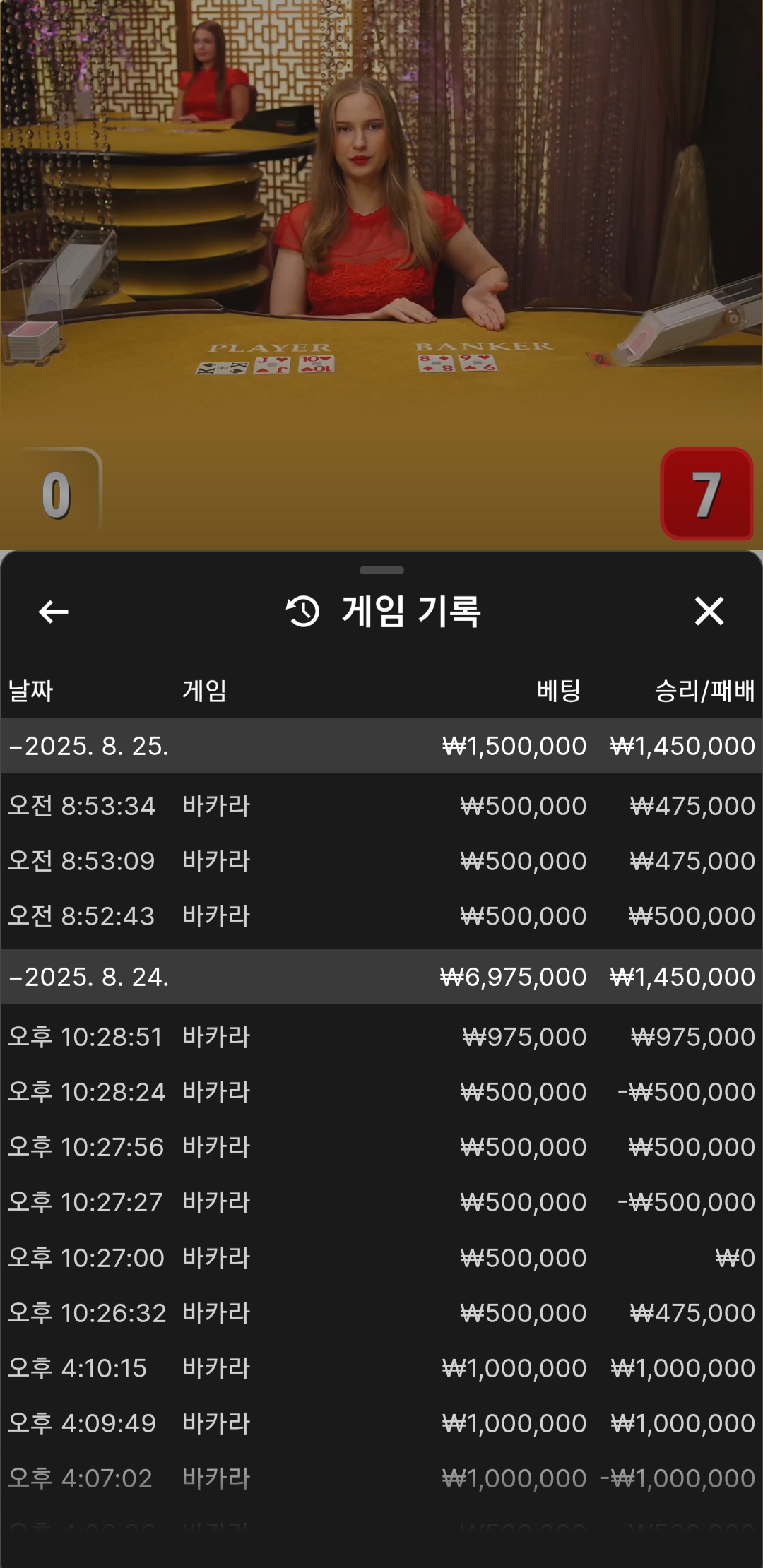
Task: Select the 오후 10:27:56 baccarat entry
Action: coord(381,1147)
